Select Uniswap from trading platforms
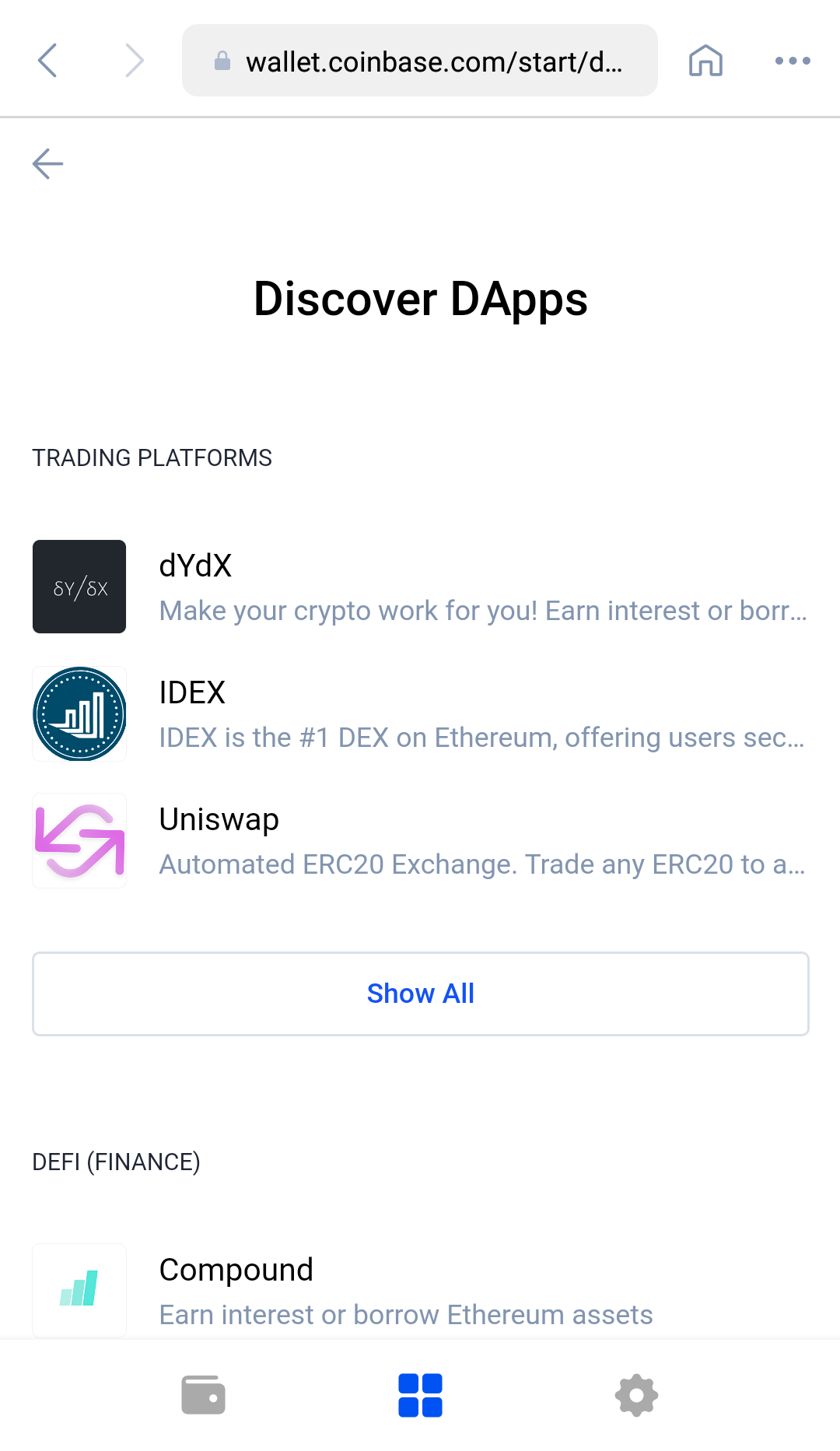Screen dimensions: 840x1451 pos(420,840)
